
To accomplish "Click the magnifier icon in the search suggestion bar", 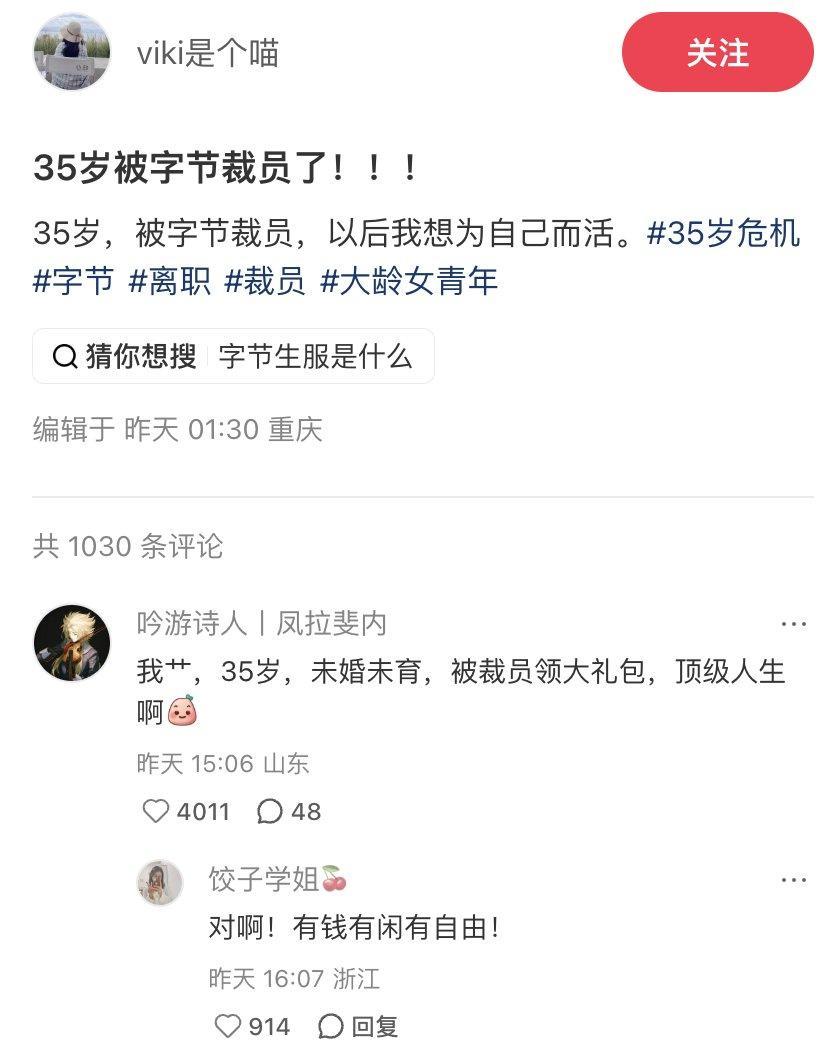I will pos(64,356).
